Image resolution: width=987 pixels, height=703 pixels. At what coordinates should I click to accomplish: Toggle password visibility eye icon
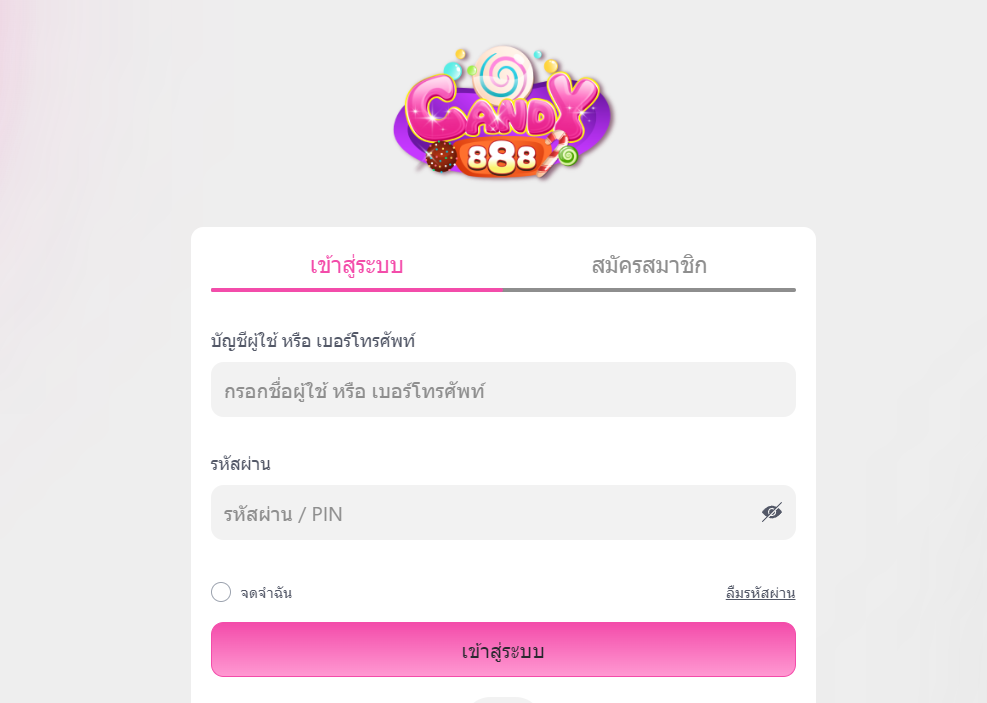(771, 513)
